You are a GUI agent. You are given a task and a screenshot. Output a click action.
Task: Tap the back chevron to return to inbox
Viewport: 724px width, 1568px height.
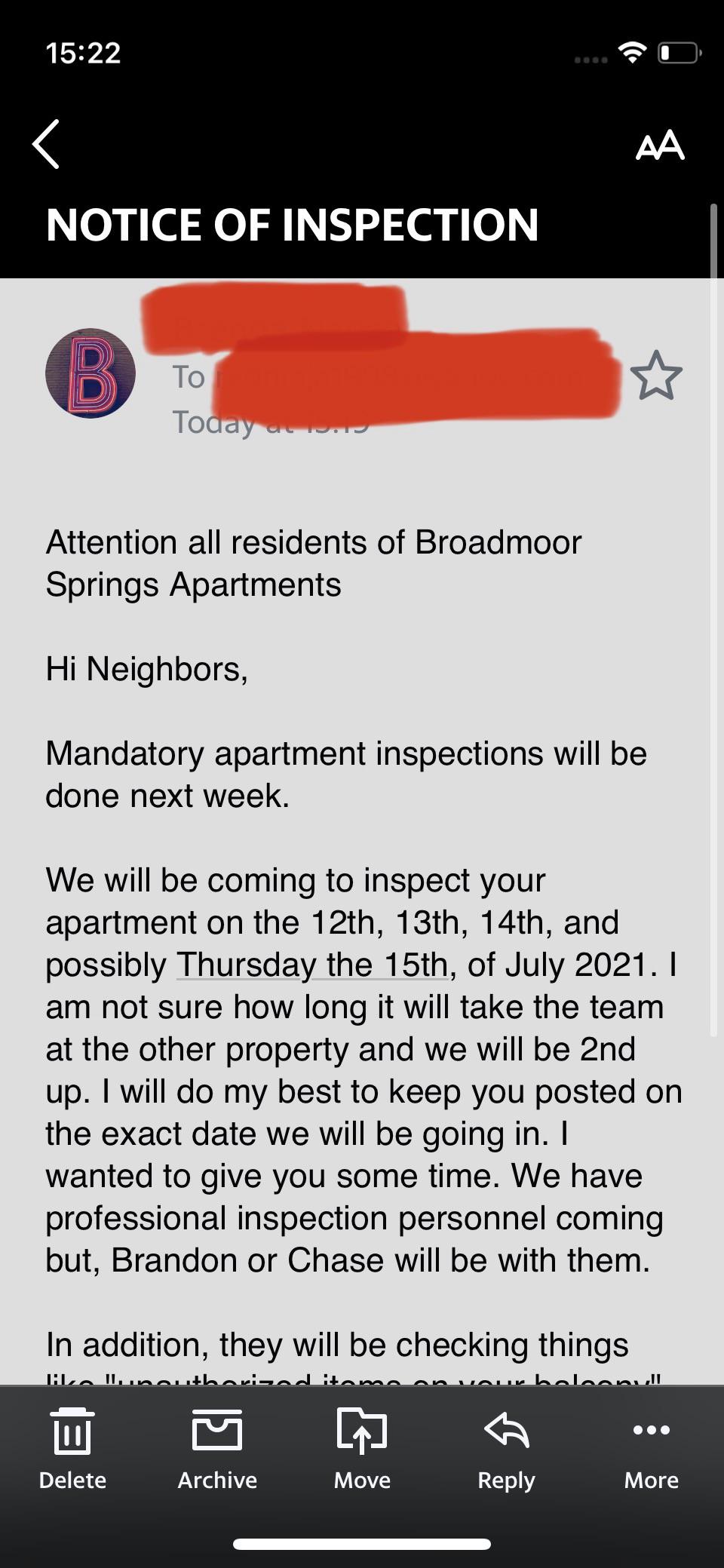(47, 145)
